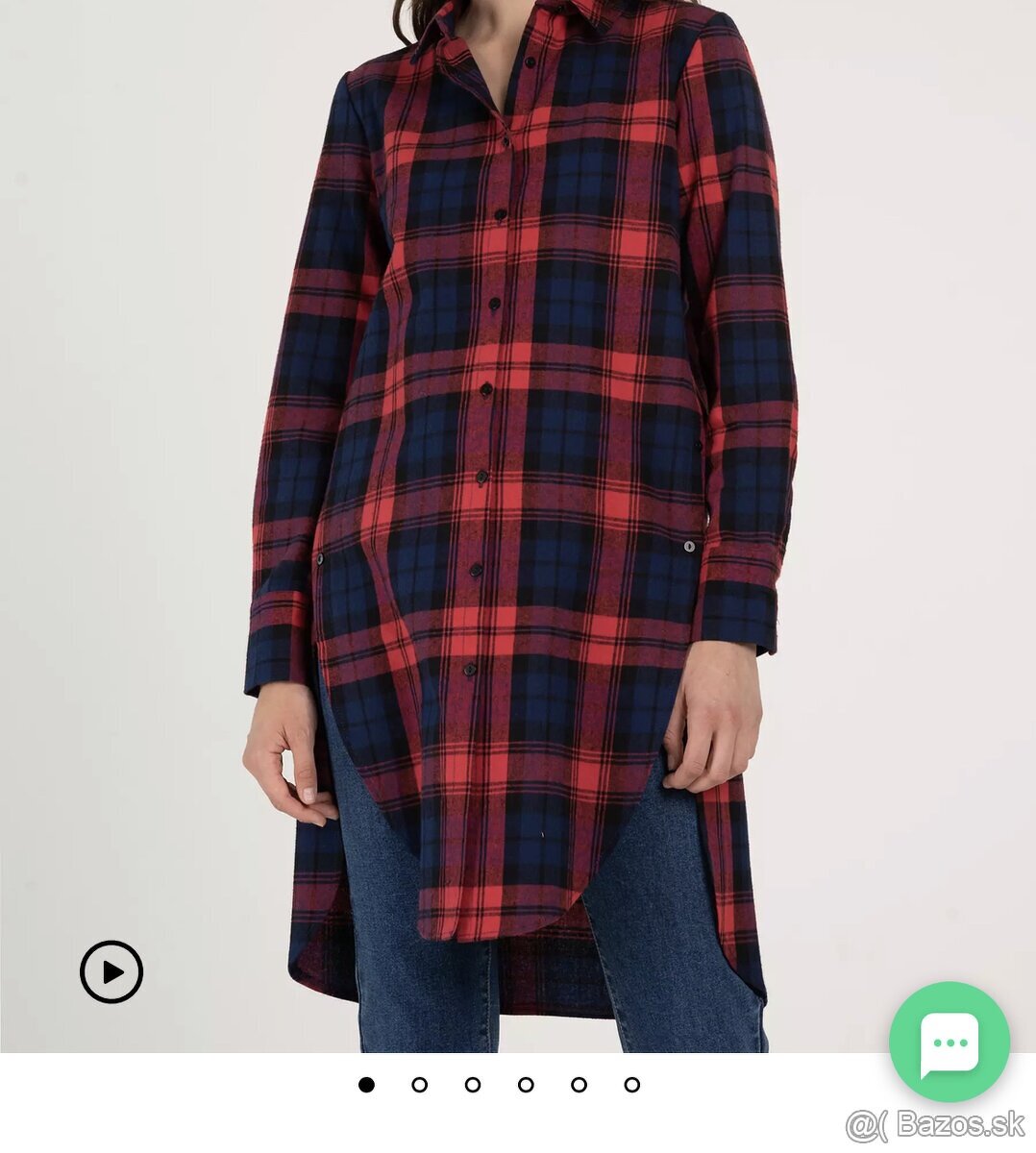Select the last photo indicator dot
1036x1153 pixels.
pyautogui.click(x=631, y=1085)
